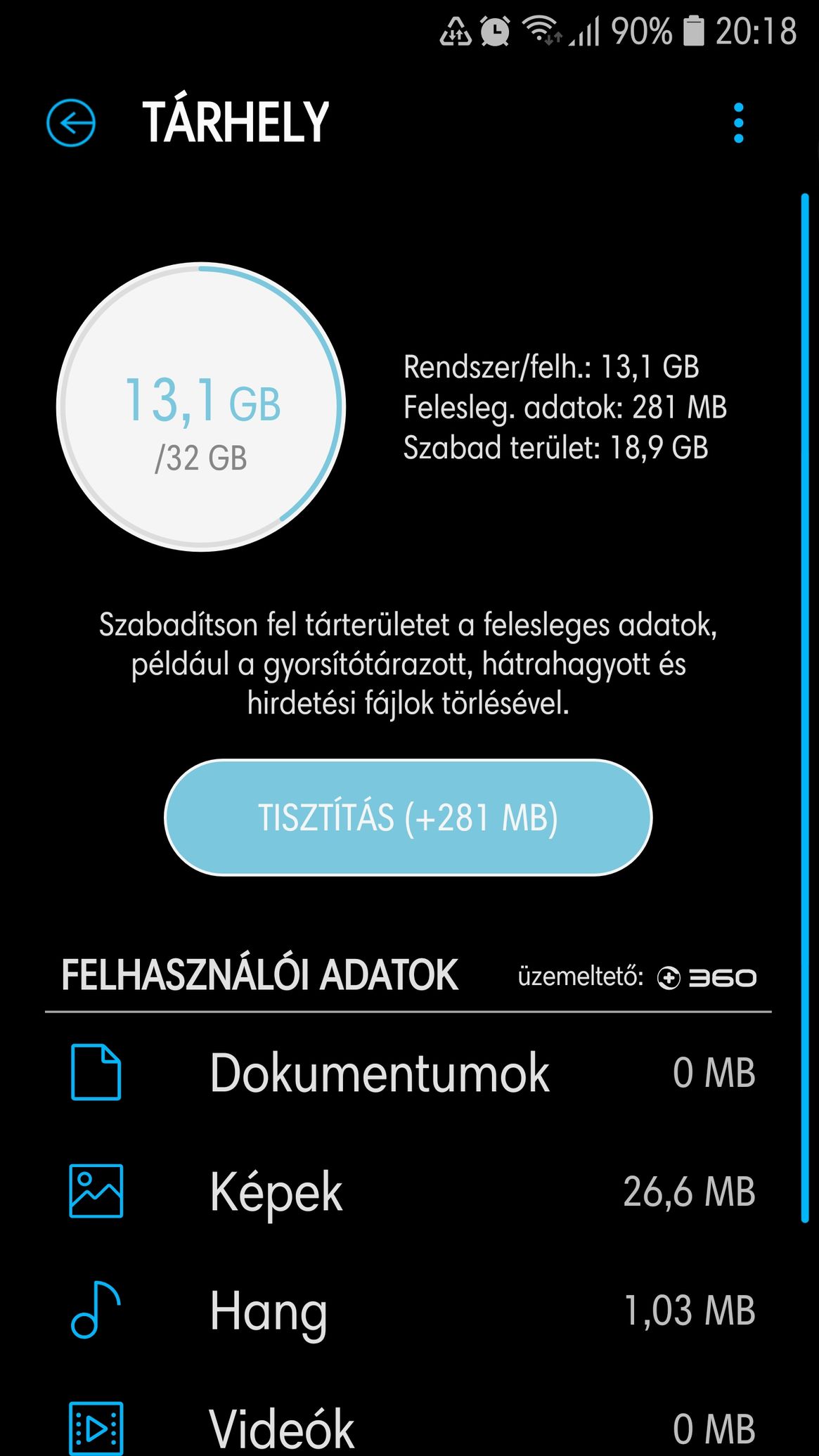
Task: Tap the TISZTÍTÁS (+281 MB) button
Action: [x=408, y=817]
